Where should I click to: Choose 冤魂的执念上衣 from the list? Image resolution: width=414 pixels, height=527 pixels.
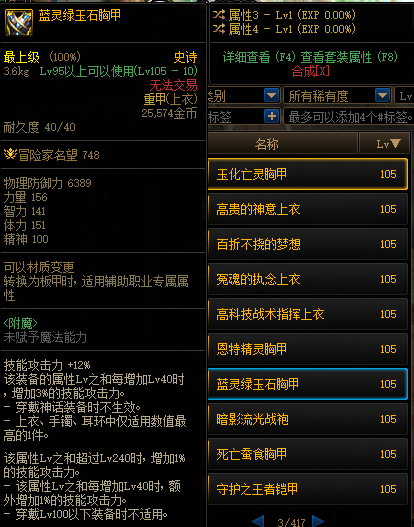coord(308,279)
